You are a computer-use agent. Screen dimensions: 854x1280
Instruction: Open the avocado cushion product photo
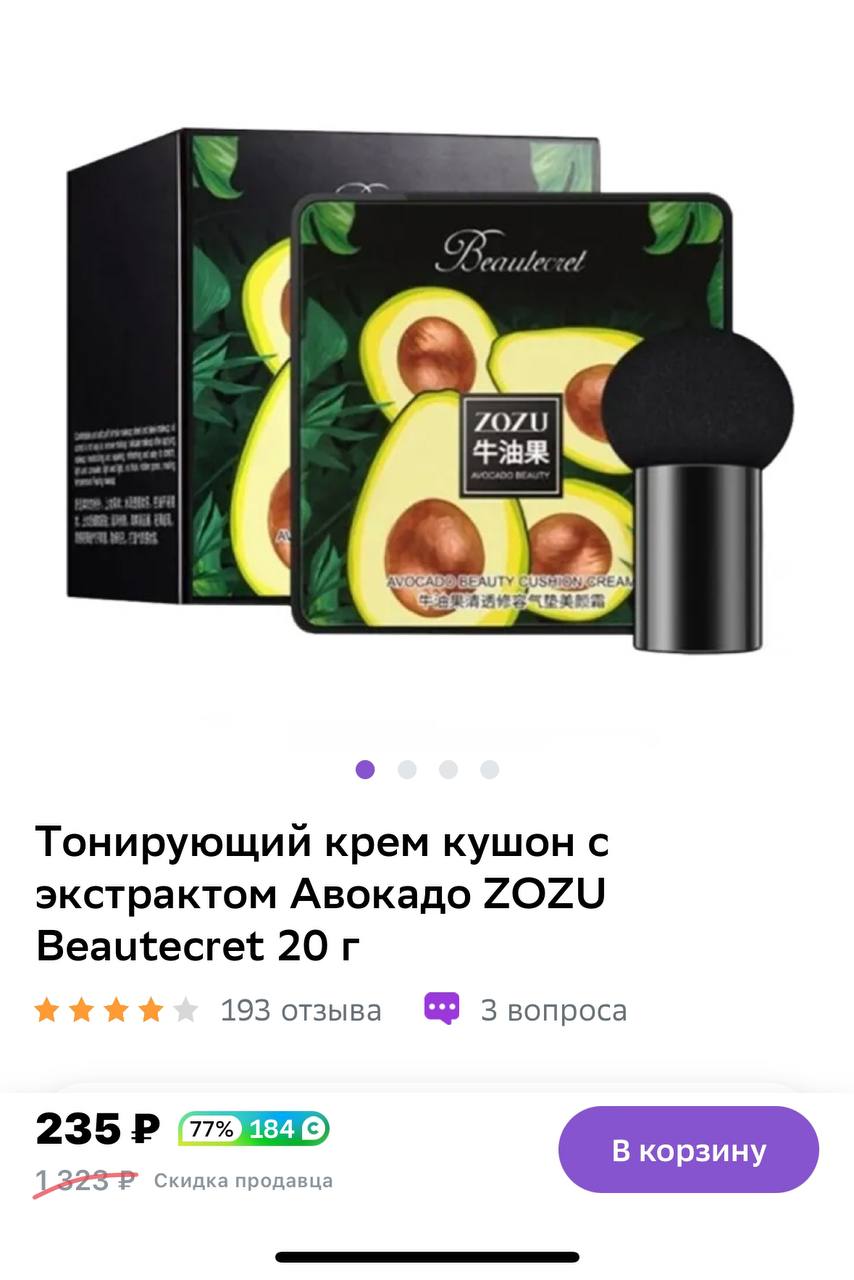pos(427,390)
